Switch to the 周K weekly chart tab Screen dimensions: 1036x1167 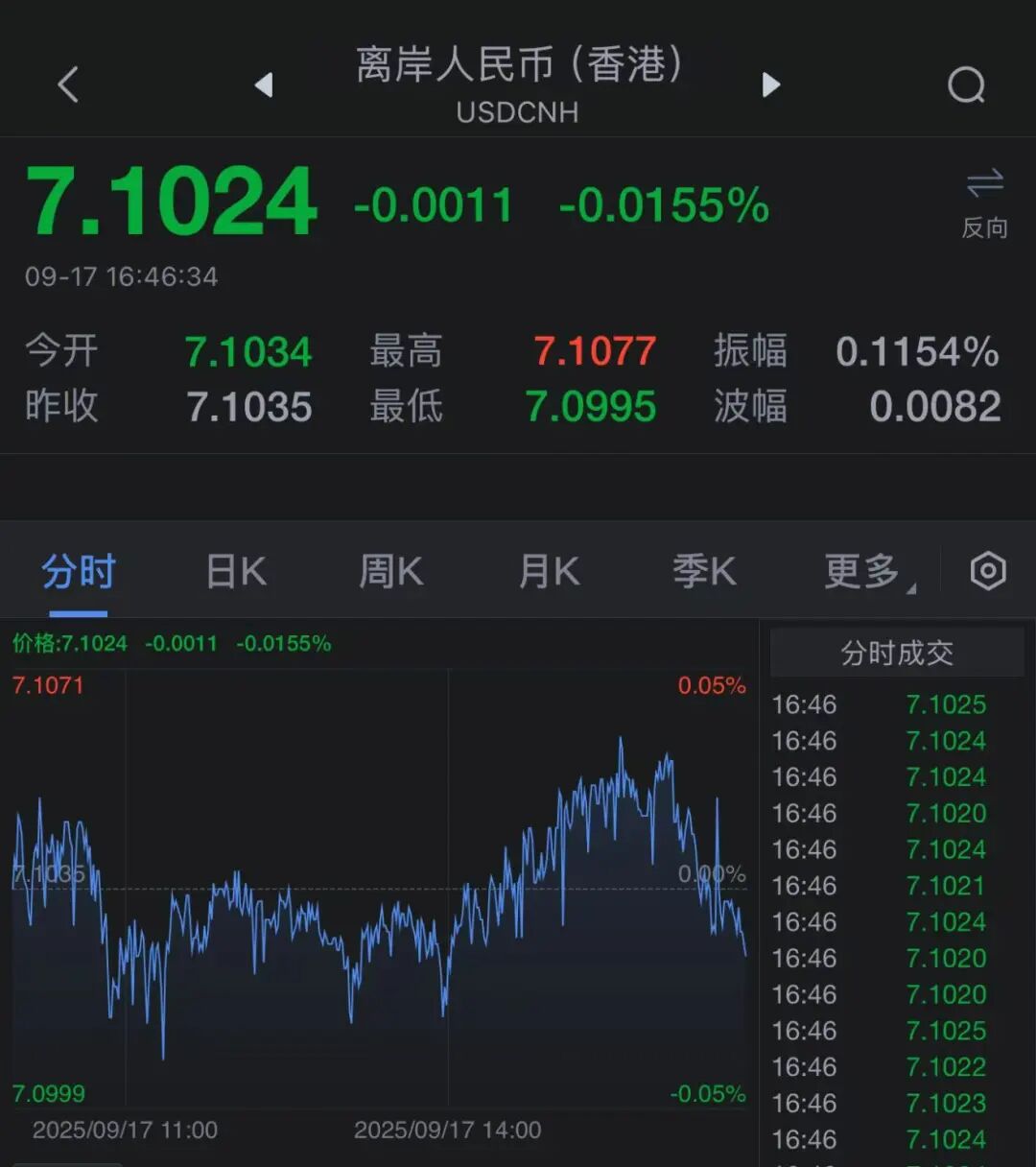pyautogui.click(x=390, y=572)
